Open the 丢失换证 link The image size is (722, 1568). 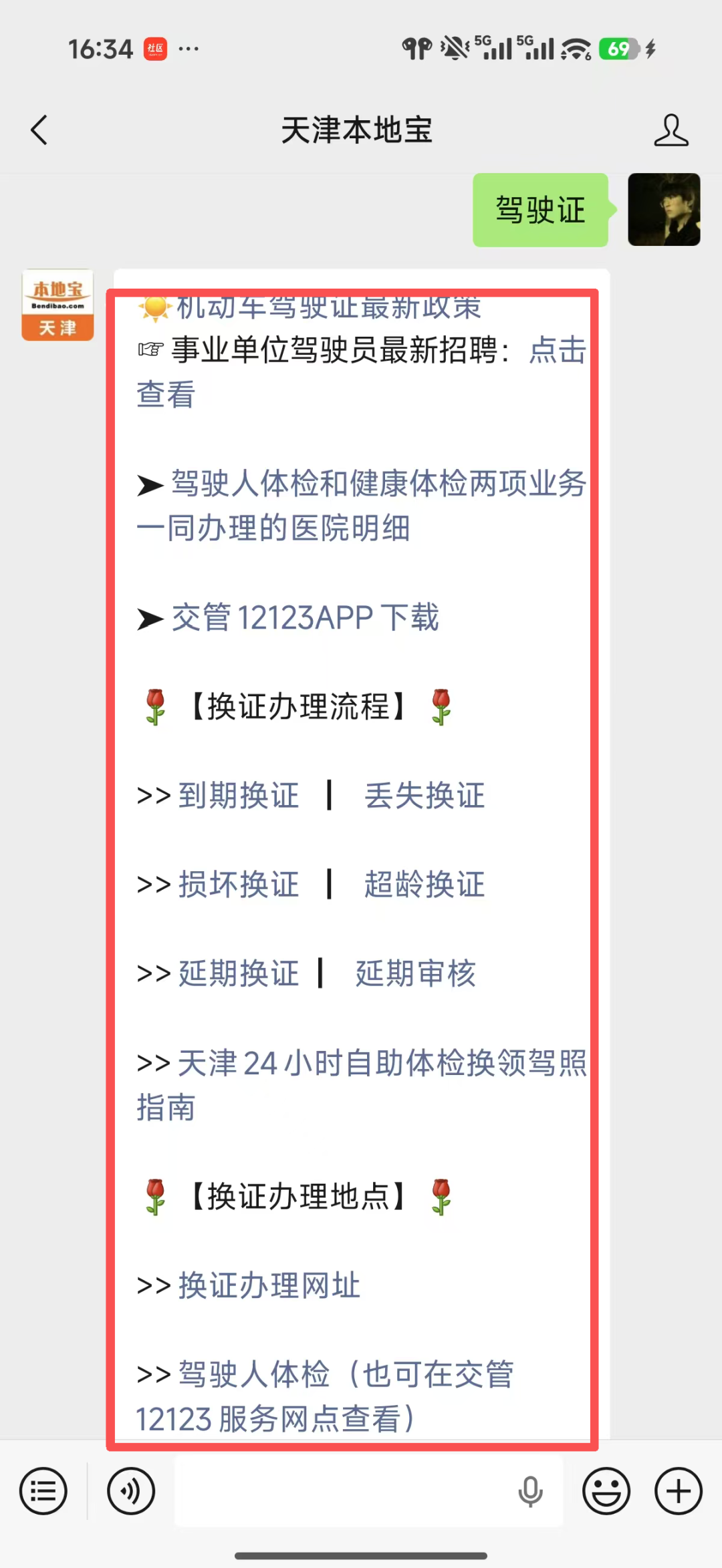(x=425, y=796)
